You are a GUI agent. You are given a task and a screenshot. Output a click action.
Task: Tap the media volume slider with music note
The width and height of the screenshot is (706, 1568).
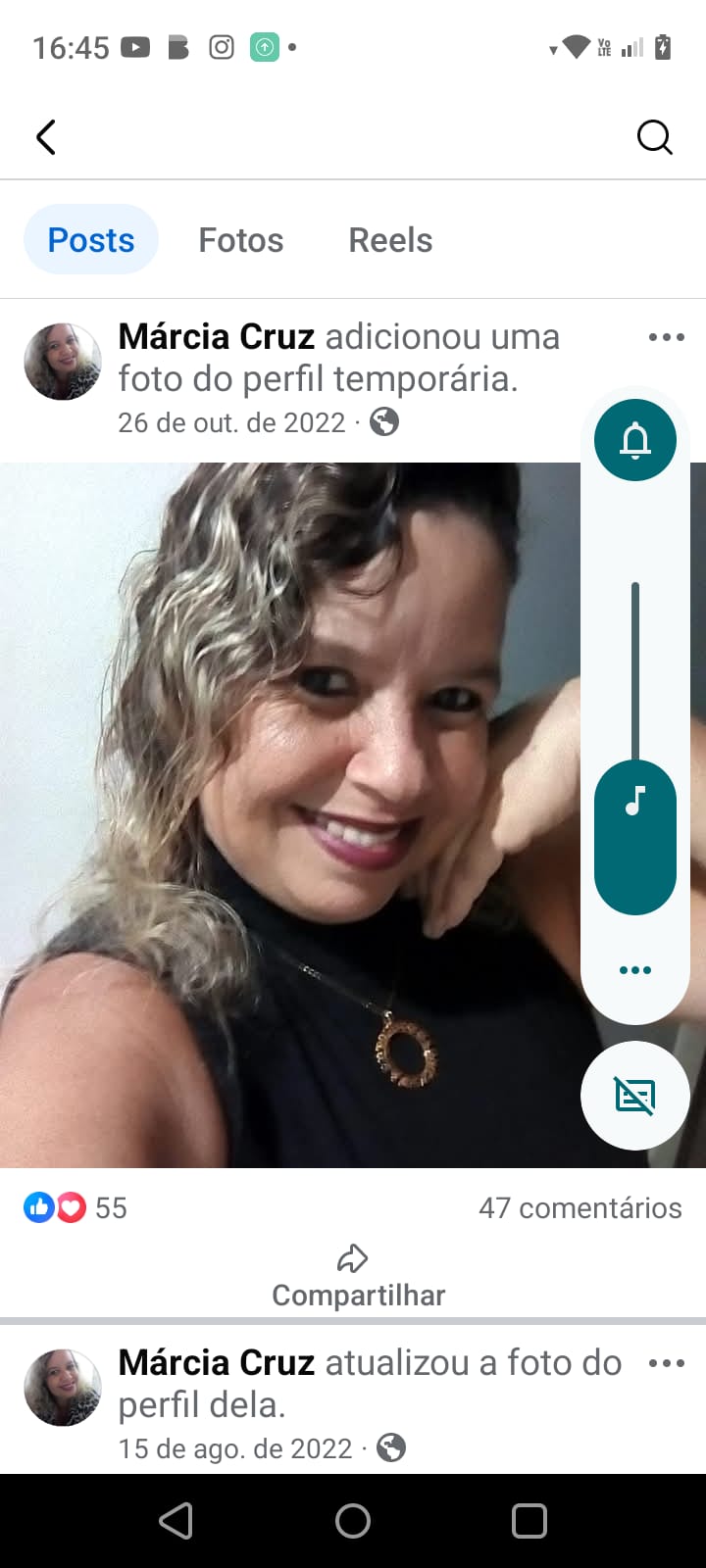pyautogui.click(x=635, y=836)
